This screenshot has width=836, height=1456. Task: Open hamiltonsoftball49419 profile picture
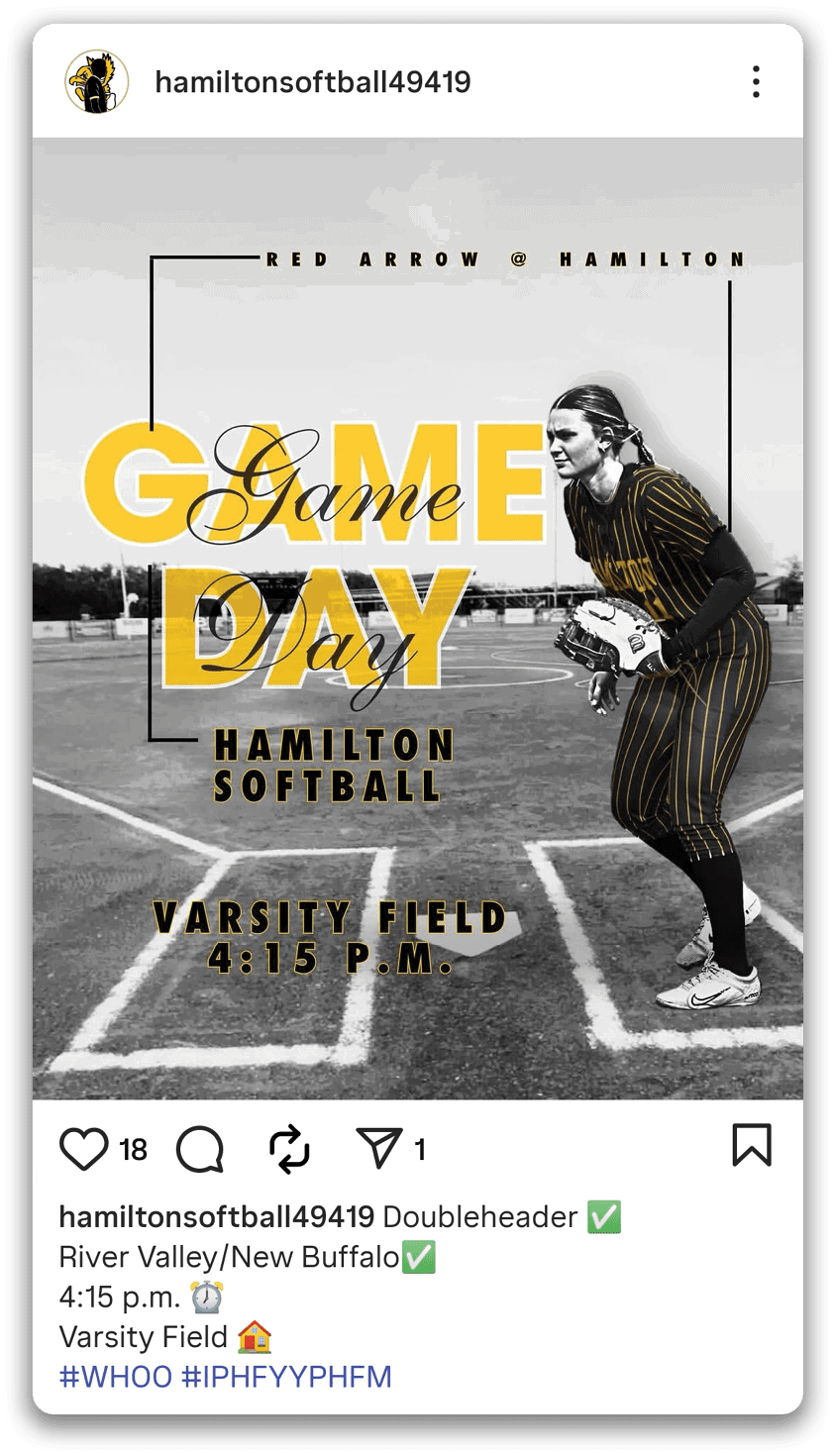97,81
